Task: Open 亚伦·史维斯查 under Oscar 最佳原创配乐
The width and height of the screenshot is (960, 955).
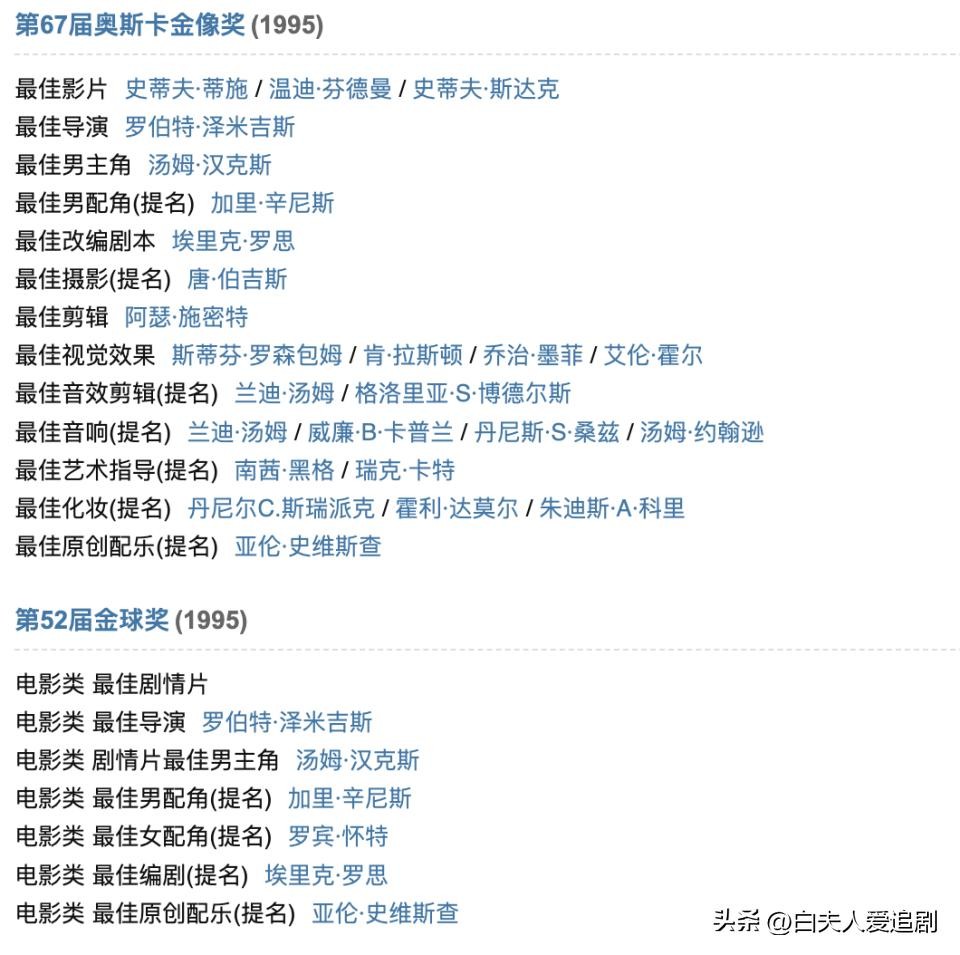Action: pyautogui.click(x=308, y=546)
